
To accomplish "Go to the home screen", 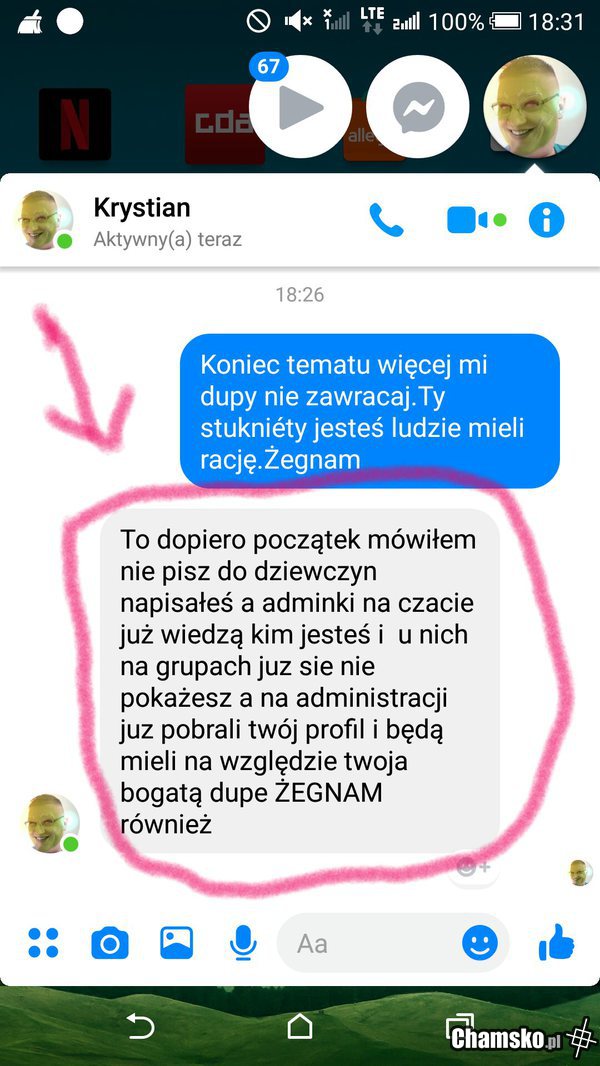I will [x=299, y=1026].
